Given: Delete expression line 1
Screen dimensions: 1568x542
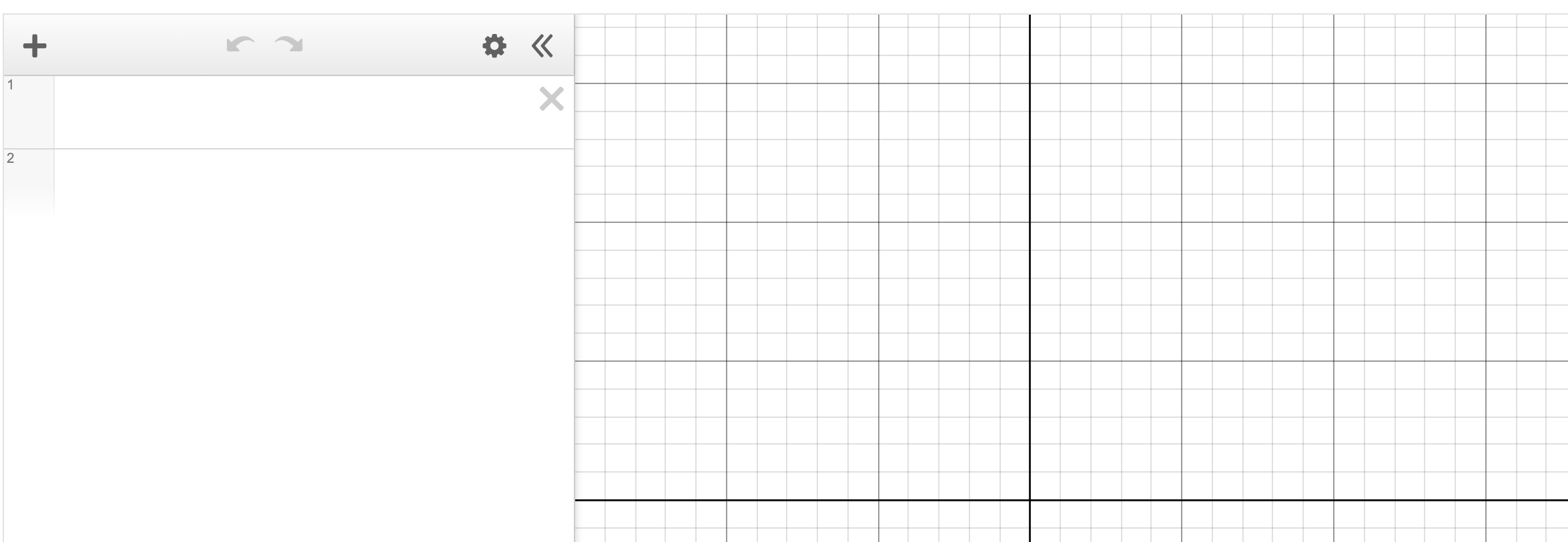Looking at the screenshot, I should coord(551,99).
